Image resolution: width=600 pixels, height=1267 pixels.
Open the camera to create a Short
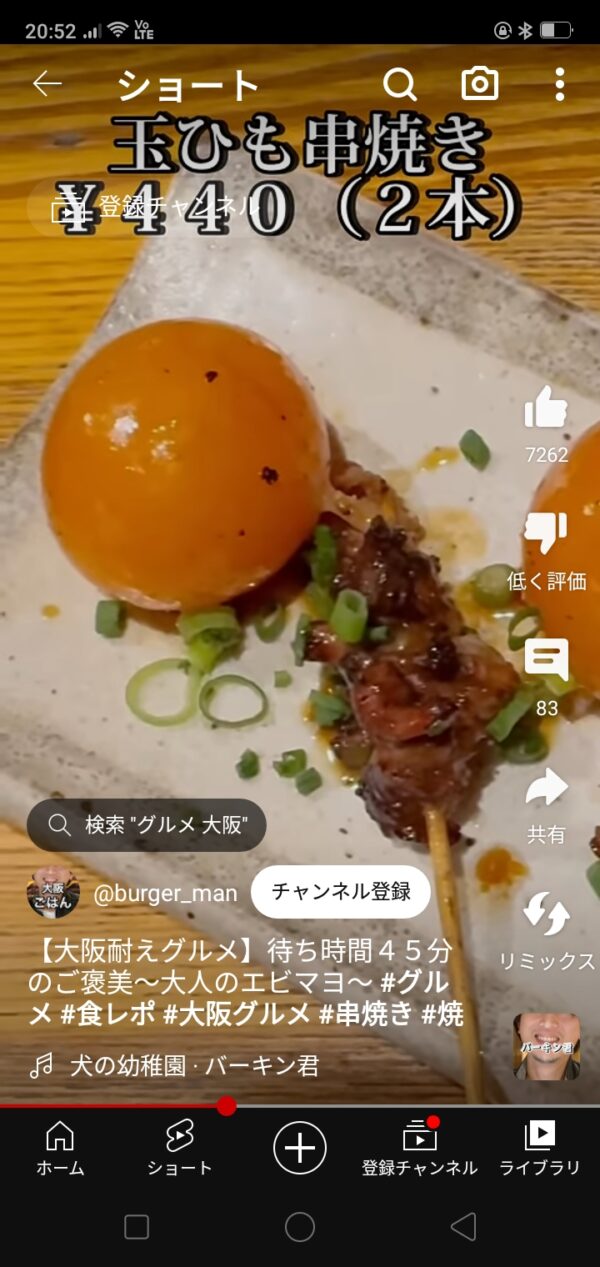(x=480, y=85)
